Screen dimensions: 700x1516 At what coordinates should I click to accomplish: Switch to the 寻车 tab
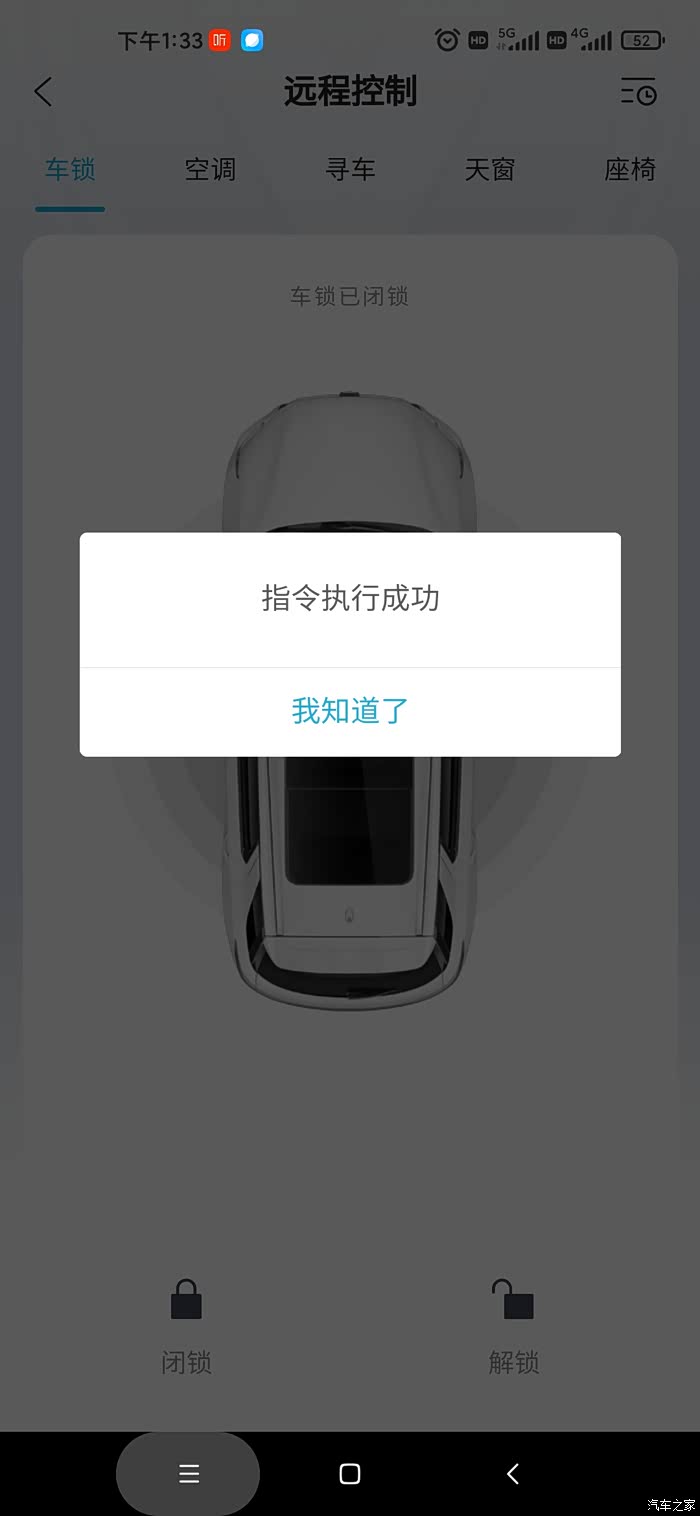[x=350, y=170]
